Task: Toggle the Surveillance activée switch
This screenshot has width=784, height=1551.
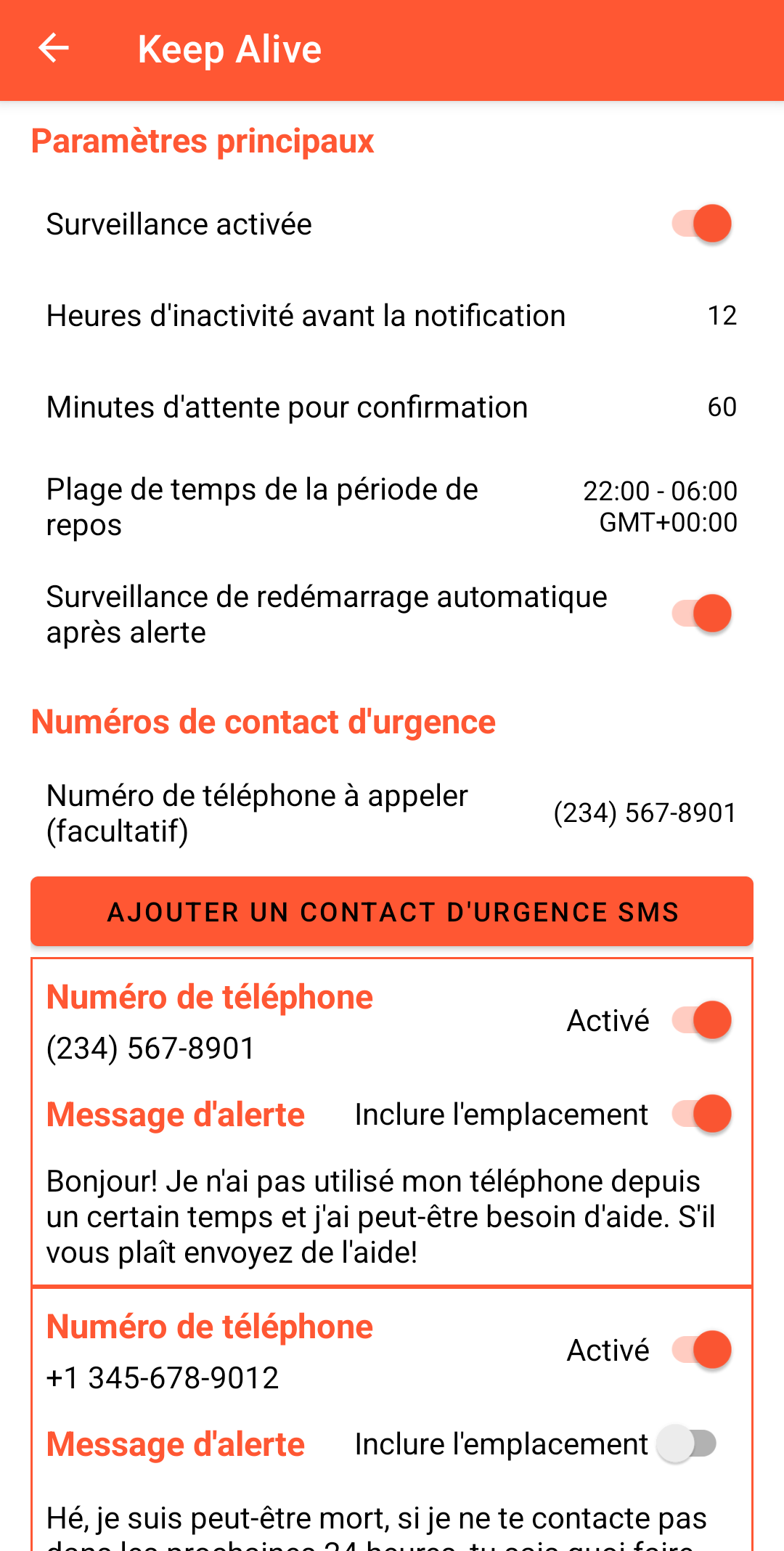Action: pyautogui.click(x=701, y=224)
